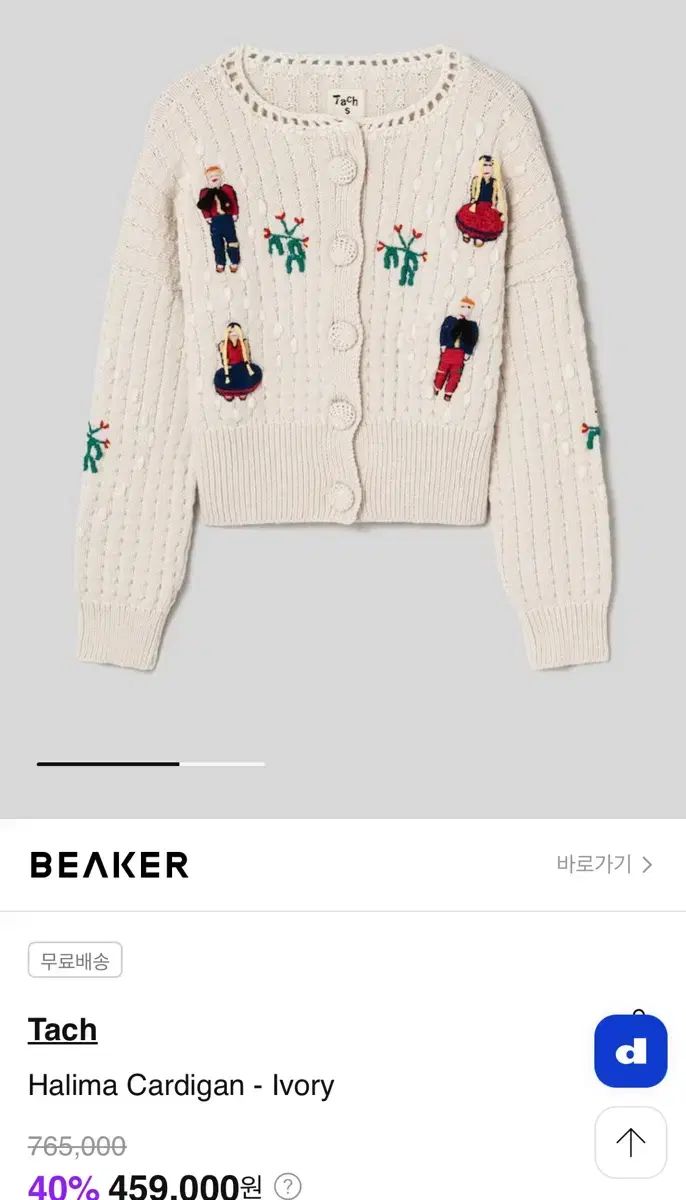Open the BEAKER 바로가기 shortcut link
This screenshot has height=1200, width=686.
[604, 864]
